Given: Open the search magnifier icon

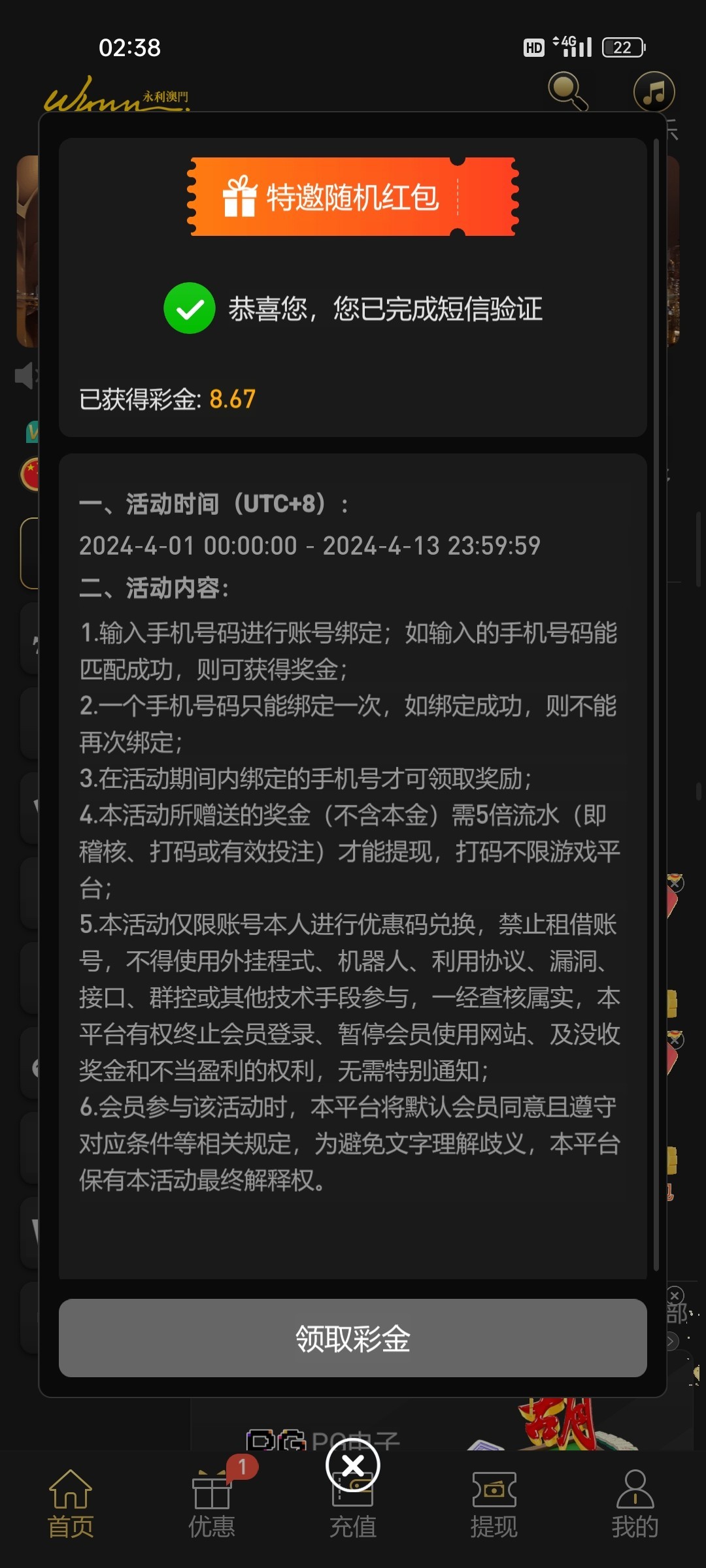Looking at the screenshot, I should tap(567, 91).
